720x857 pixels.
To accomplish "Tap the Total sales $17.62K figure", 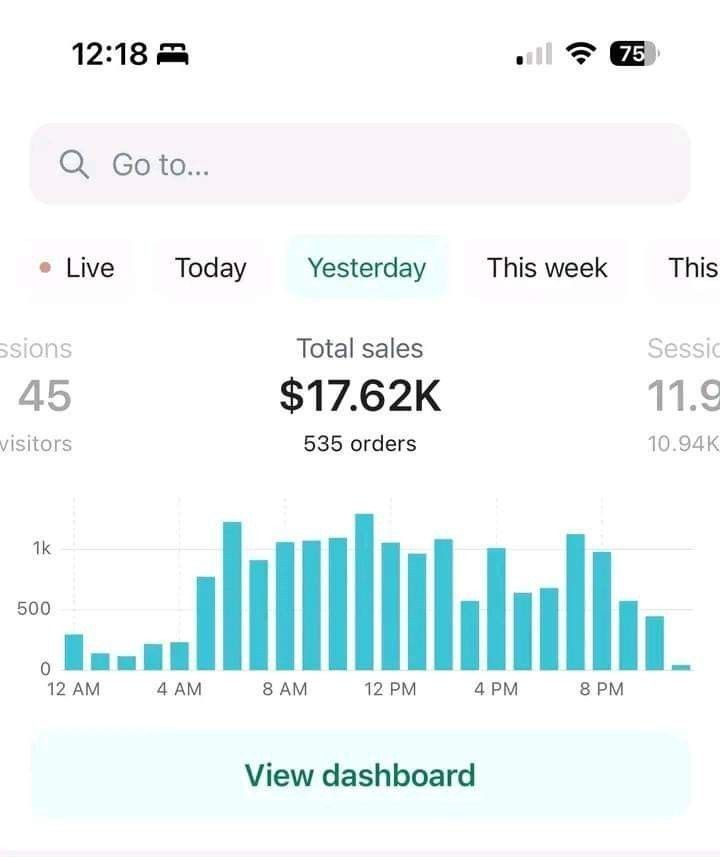I will point(360,395).
